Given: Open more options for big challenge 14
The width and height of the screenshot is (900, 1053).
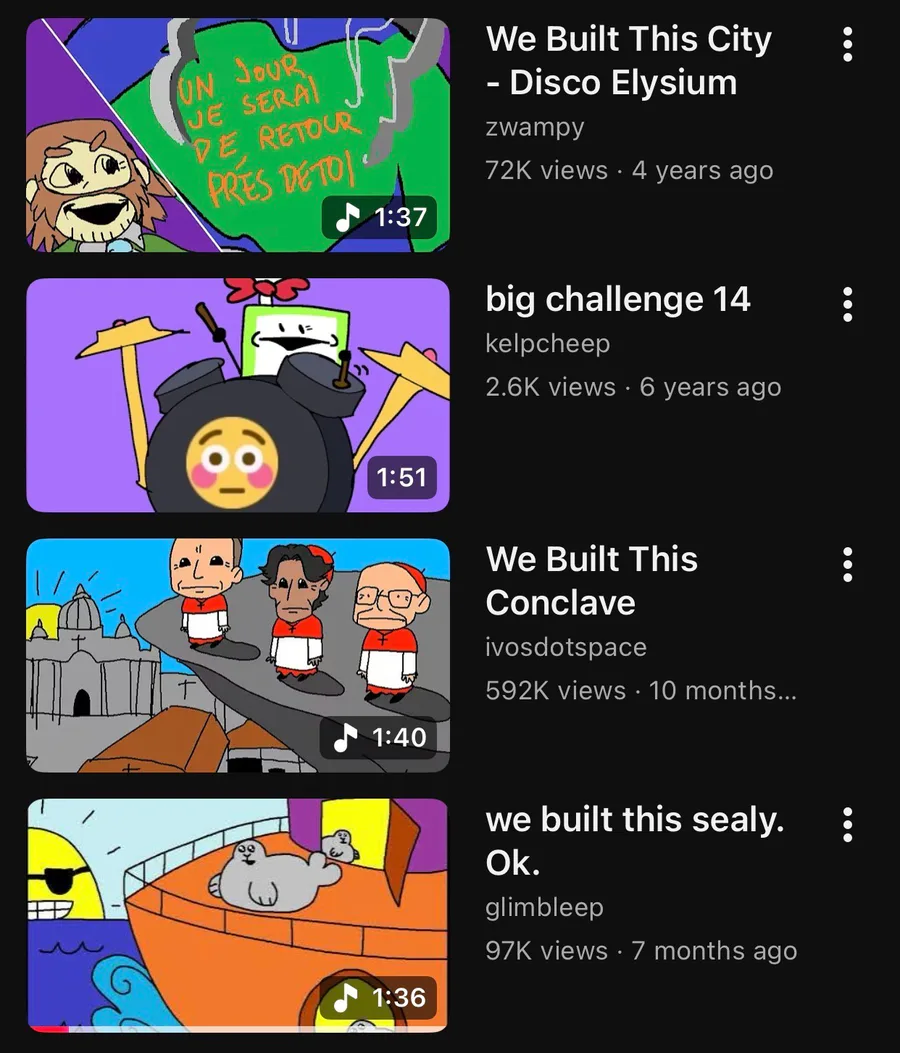Looking at the screenshot, I should (848, 304).
